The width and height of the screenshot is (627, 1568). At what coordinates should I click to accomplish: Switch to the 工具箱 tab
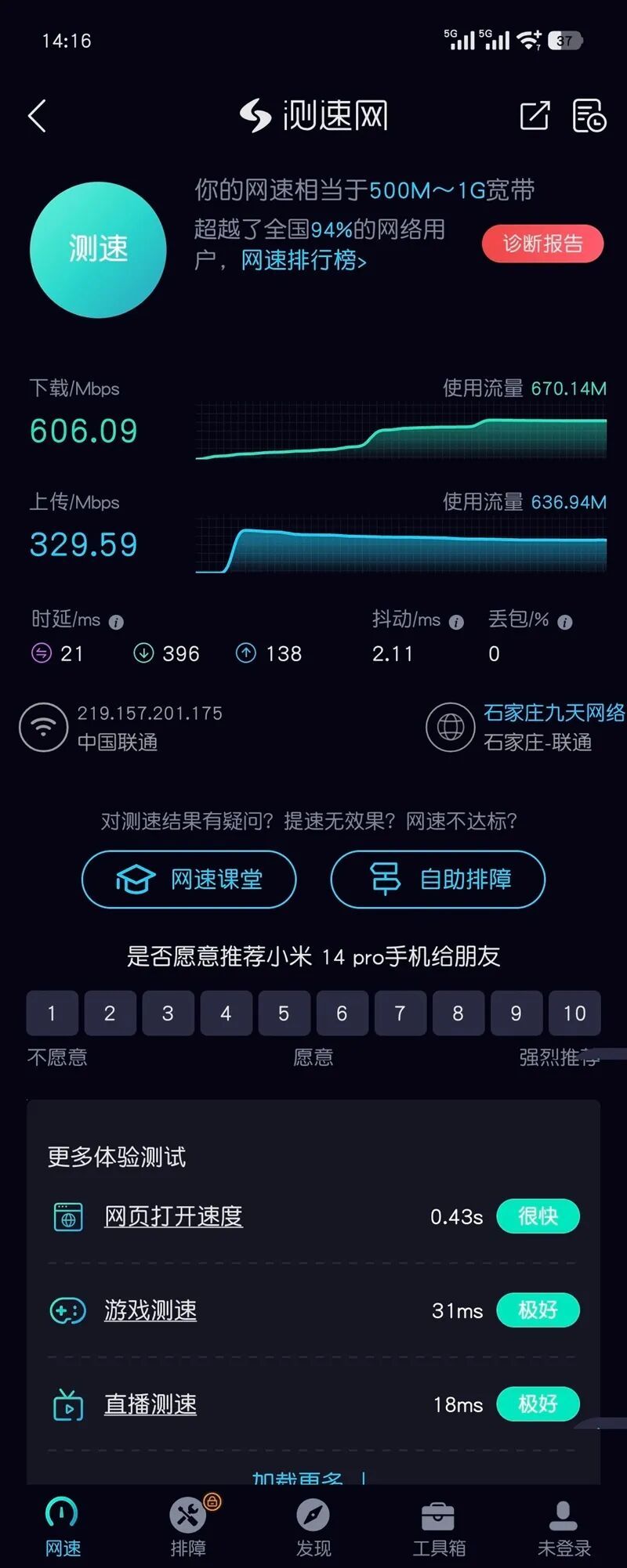pos(439,1526)
